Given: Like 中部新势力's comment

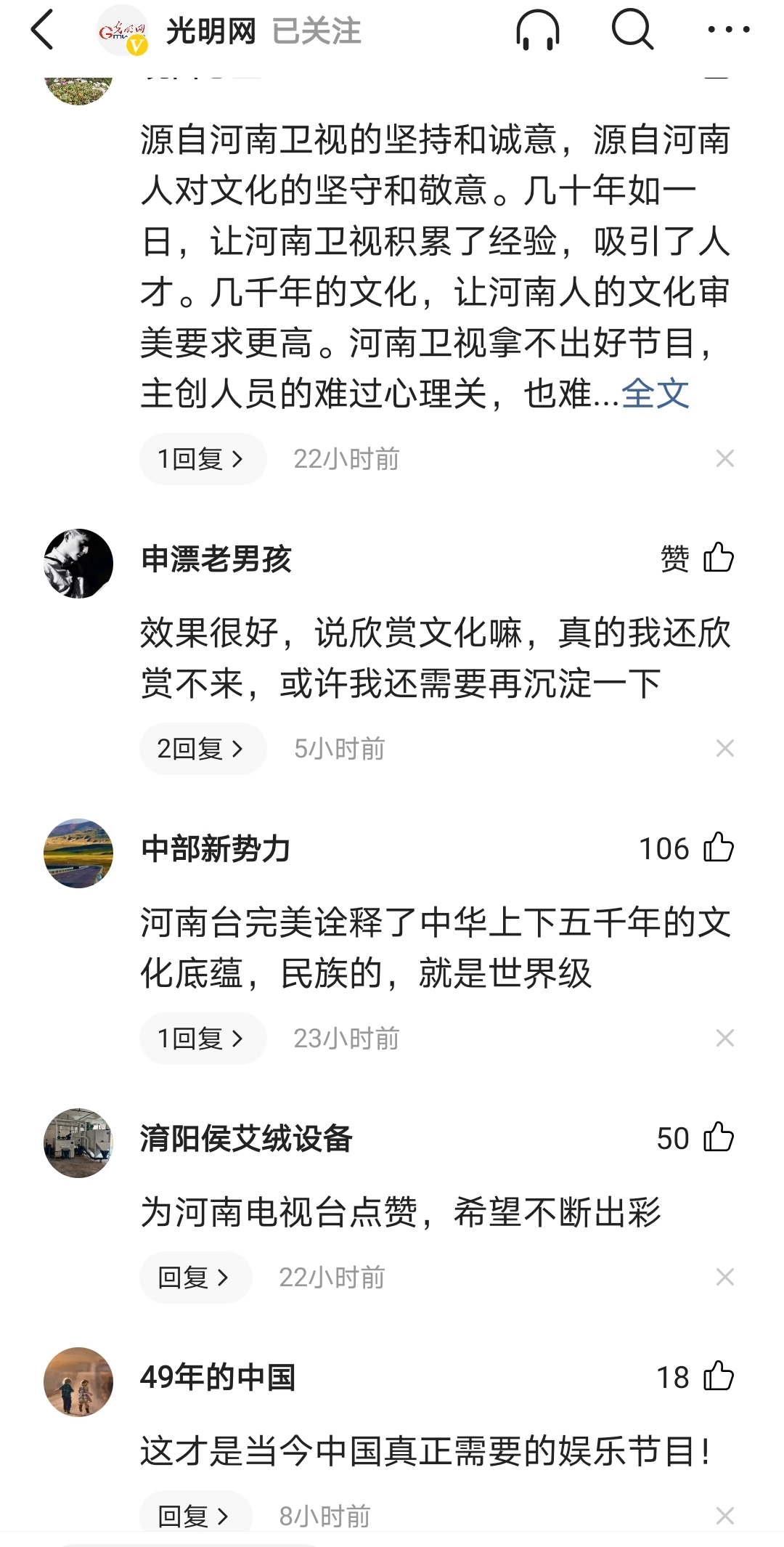Looking at the screenshot, I should coord(719,848).
